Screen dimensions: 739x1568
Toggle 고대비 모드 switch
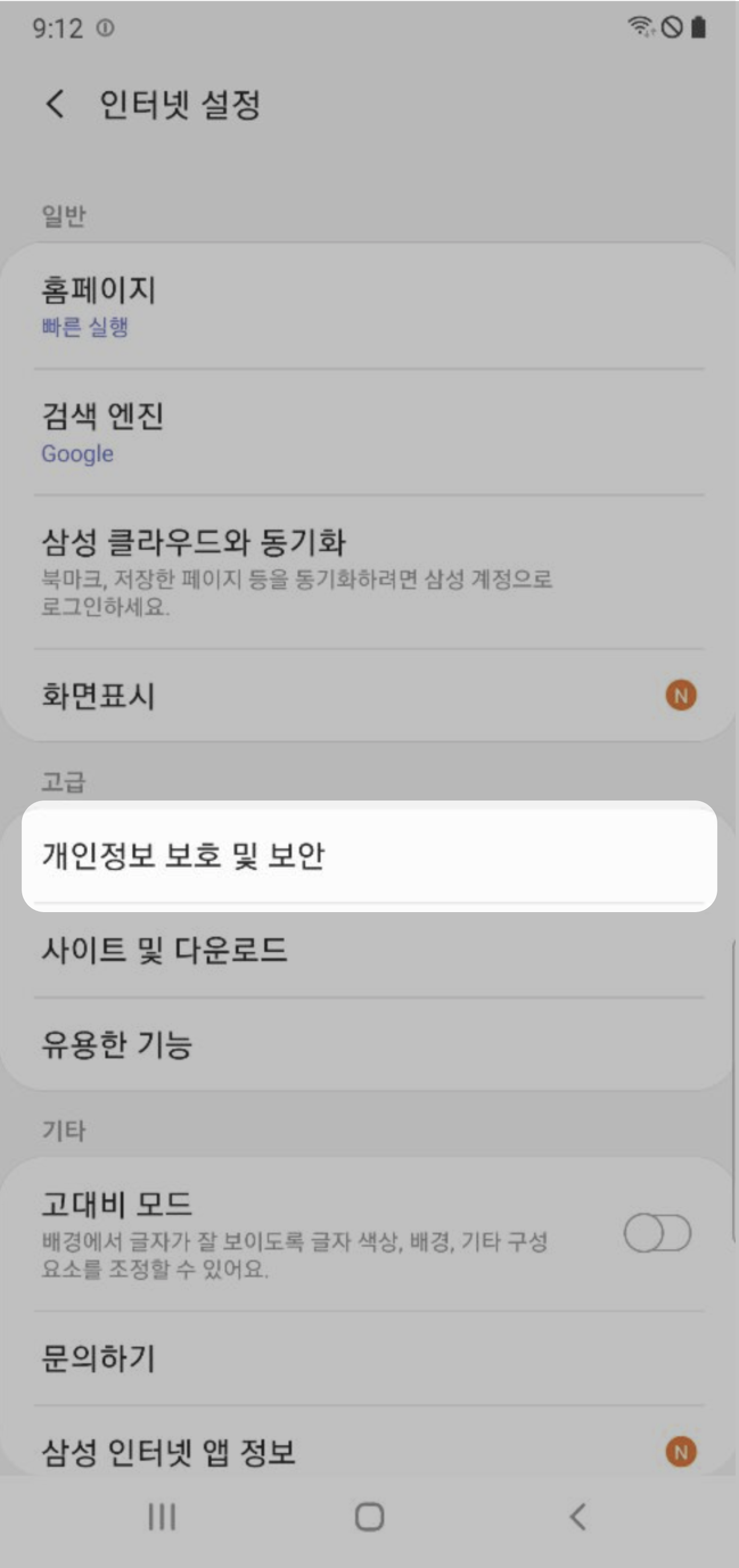[657, 1234]
